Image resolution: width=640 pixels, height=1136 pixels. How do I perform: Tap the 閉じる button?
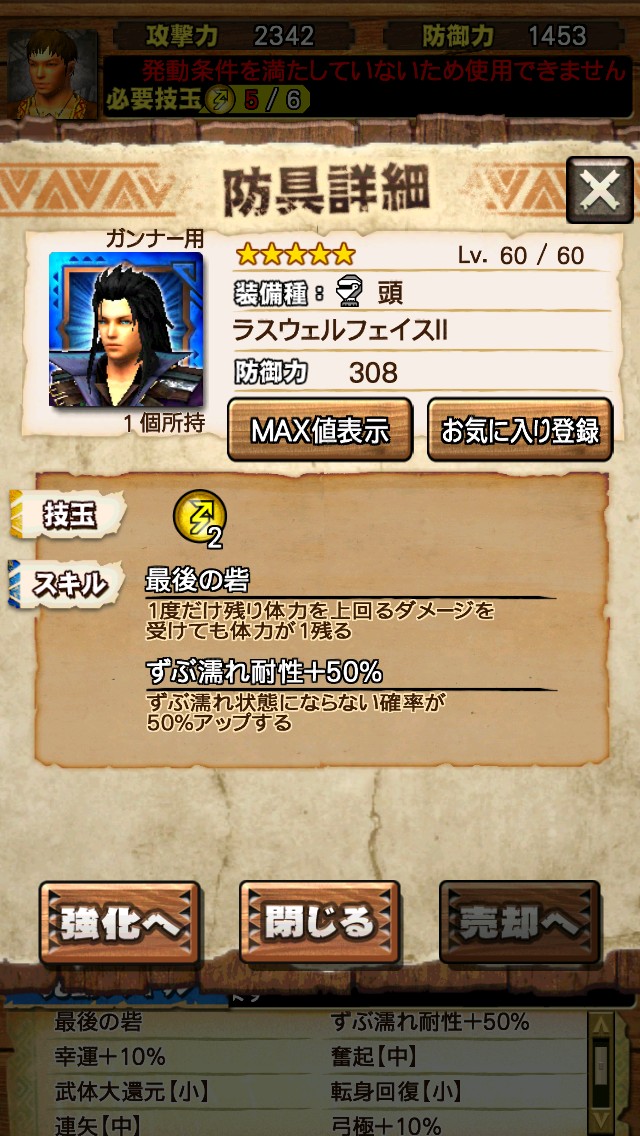(320, 923)
